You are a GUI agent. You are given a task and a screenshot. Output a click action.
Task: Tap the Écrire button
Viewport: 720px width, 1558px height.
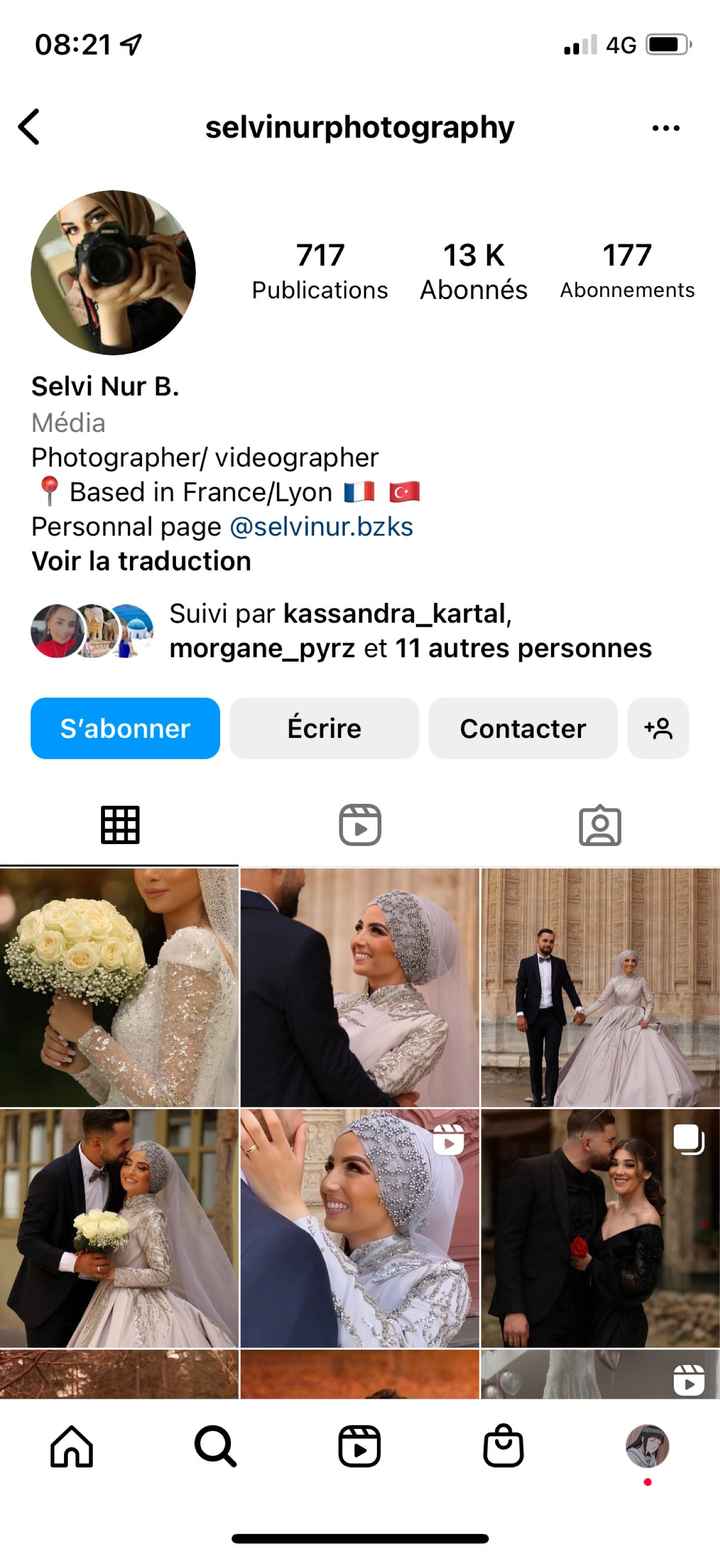point(324,729)
